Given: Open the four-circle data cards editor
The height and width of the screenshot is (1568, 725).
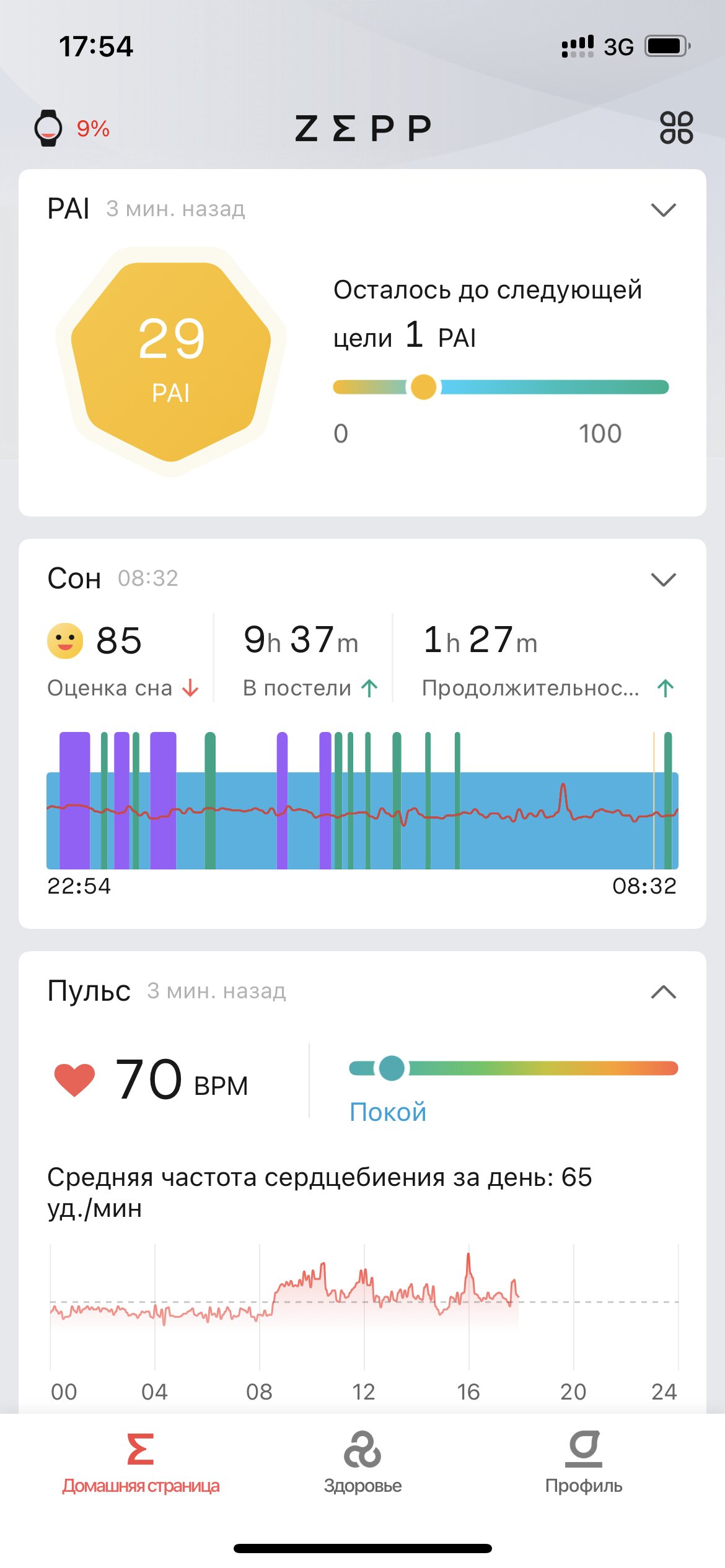Looking at the screenshot, I should (676, 128).
